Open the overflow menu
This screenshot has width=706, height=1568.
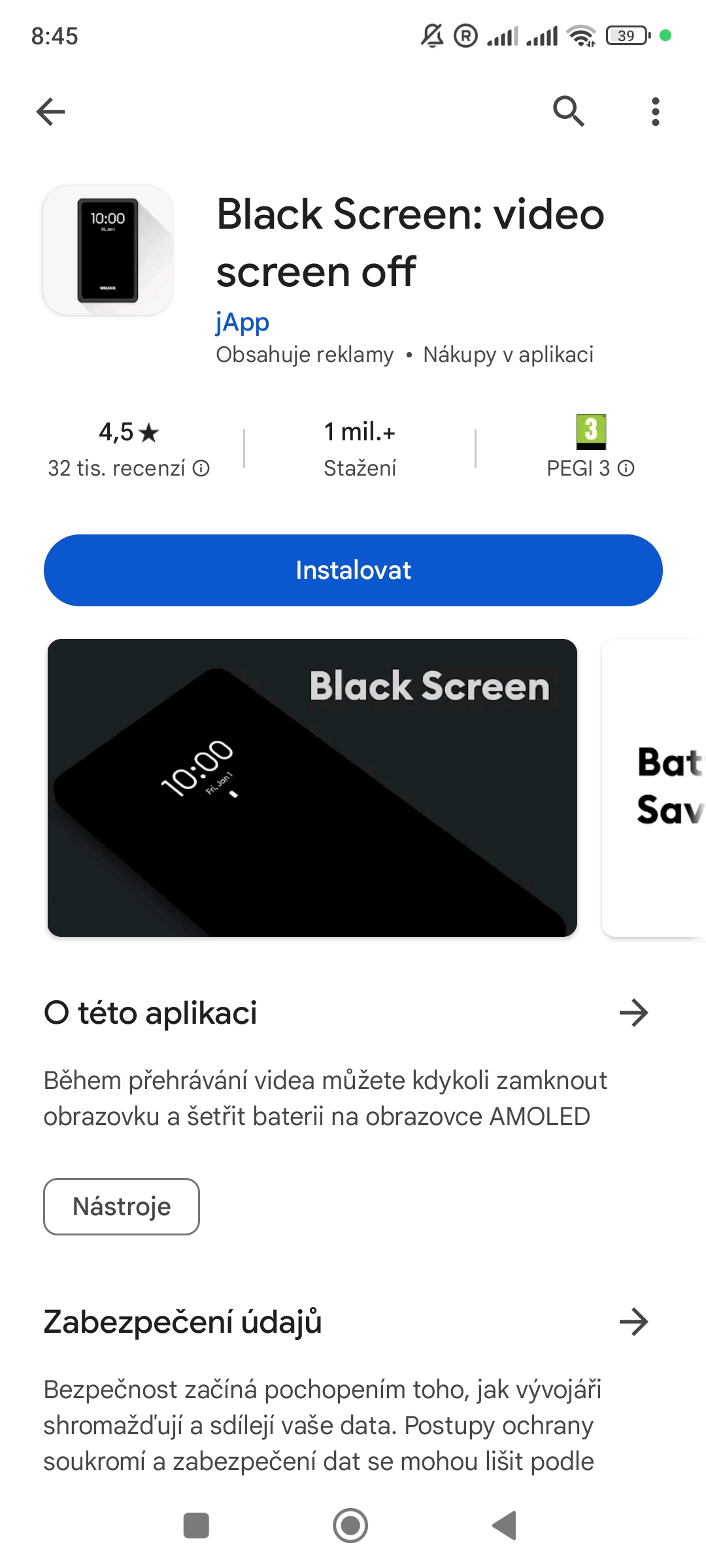655,112
